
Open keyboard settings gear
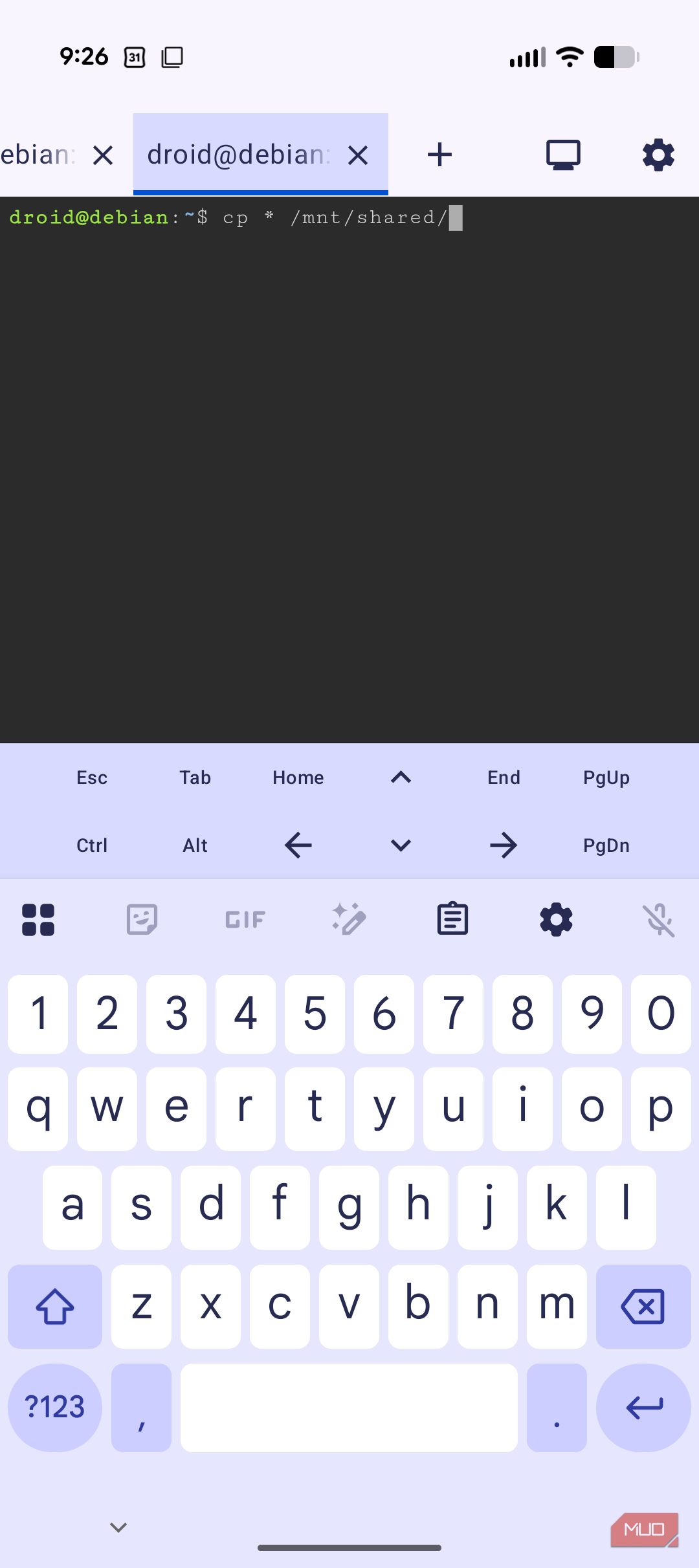[x=556, y=919]
